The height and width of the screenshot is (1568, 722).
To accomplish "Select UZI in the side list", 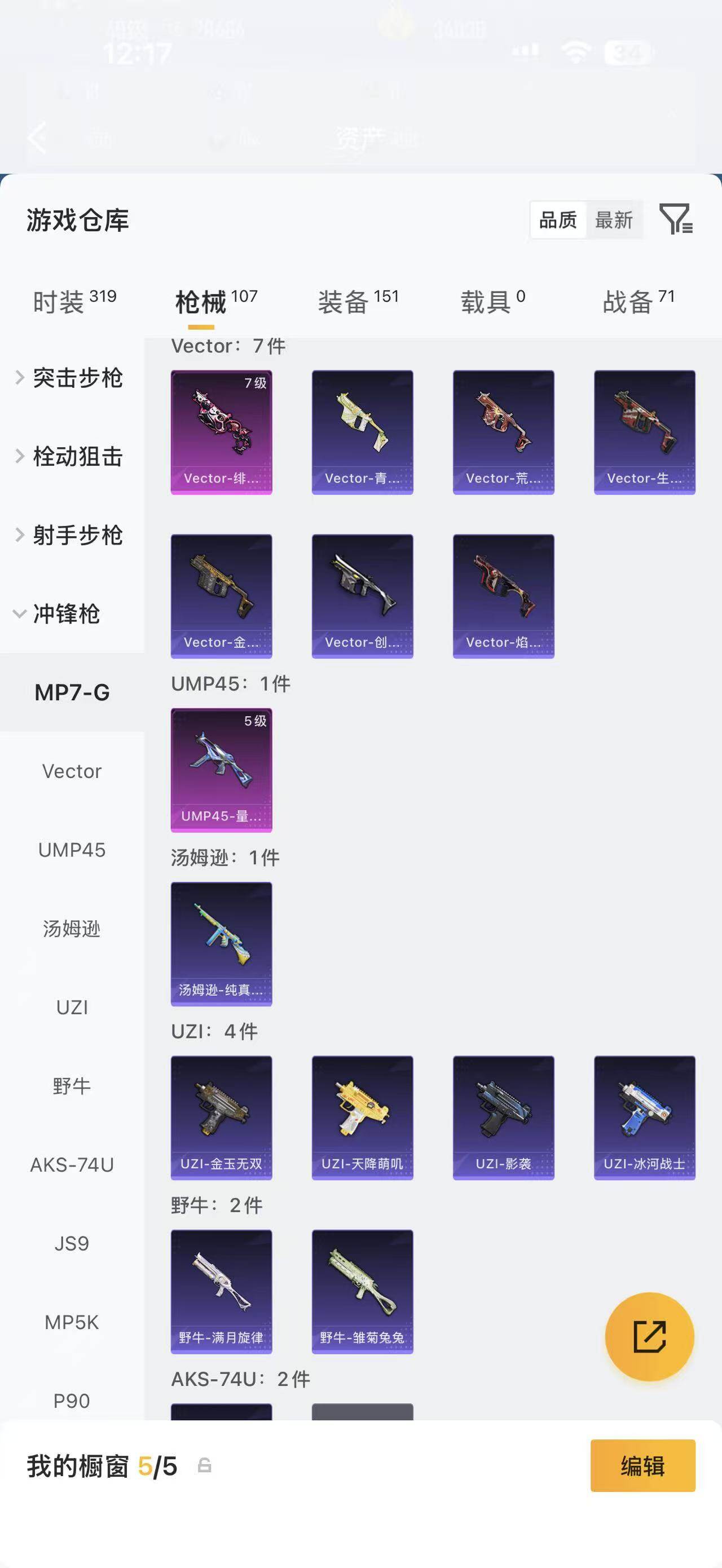I will 72,1008.
